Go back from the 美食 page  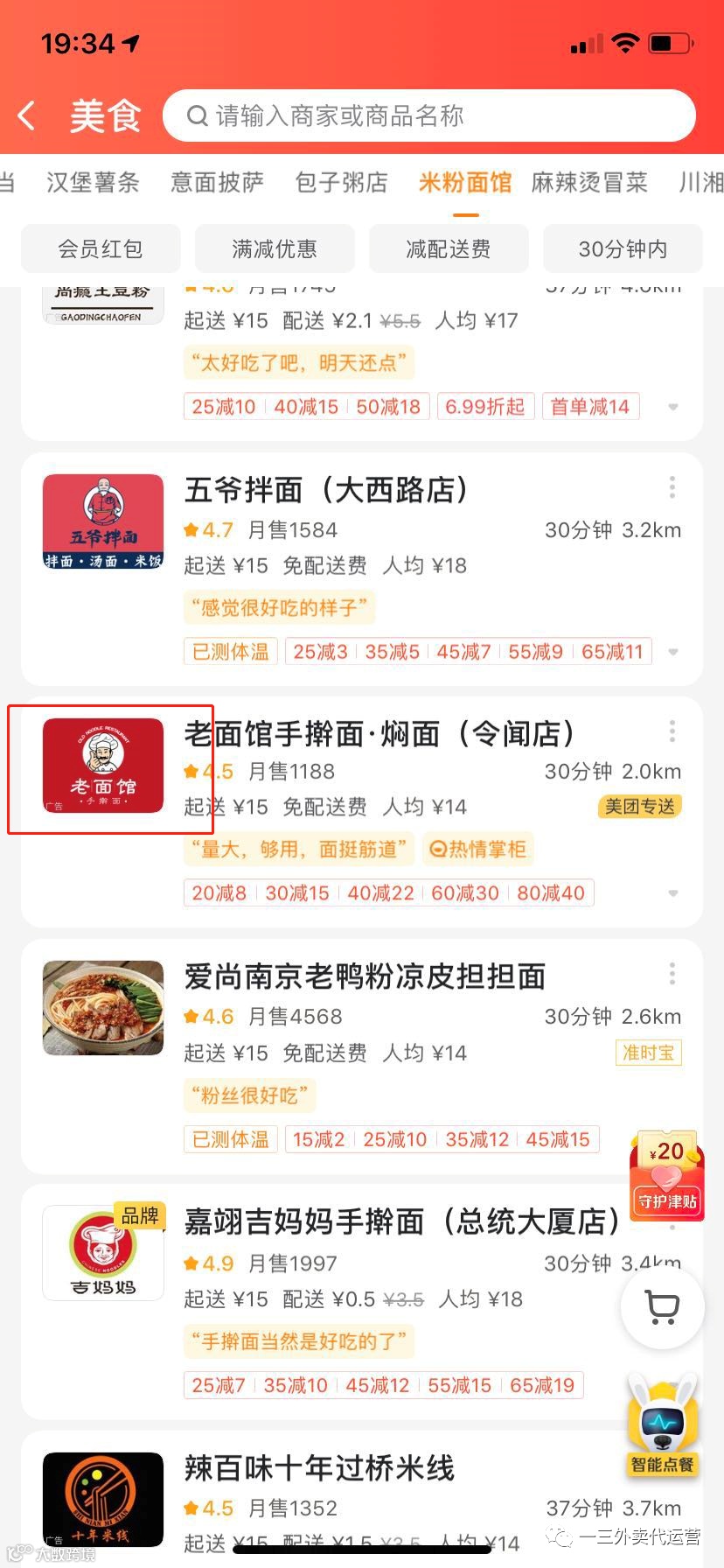pyautogui.click(x=27, y=115)
